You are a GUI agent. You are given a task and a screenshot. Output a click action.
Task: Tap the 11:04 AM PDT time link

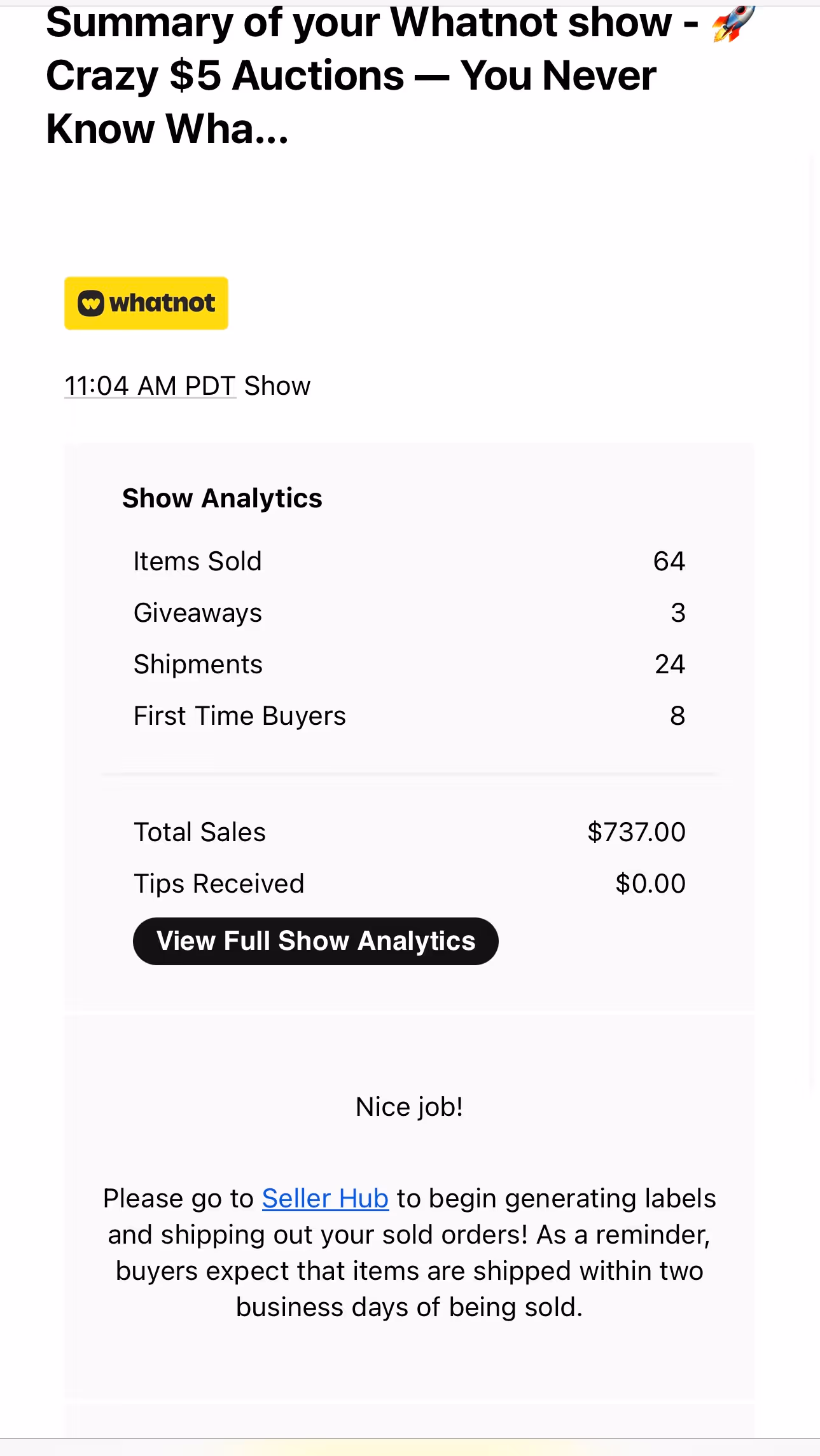[x=150, y=386]
